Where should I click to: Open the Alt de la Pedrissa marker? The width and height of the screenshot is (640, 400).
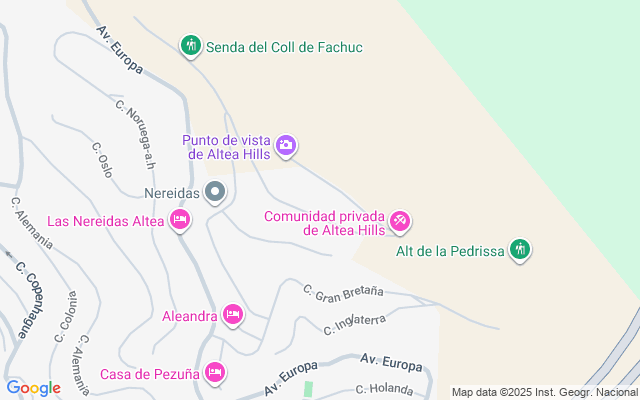tap(518, 249)
